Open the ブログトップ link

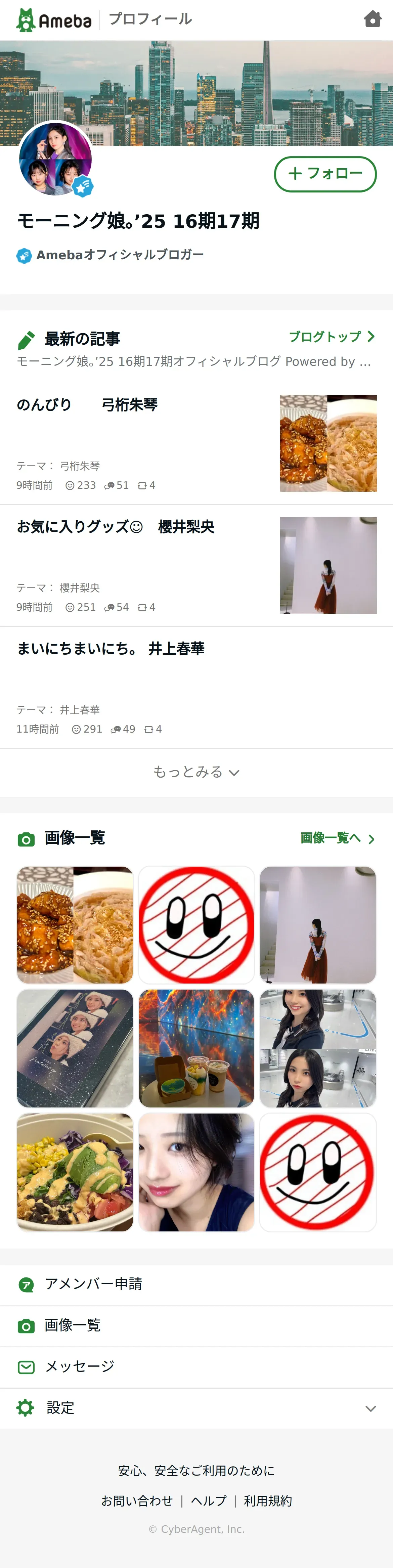click(332, 337)
